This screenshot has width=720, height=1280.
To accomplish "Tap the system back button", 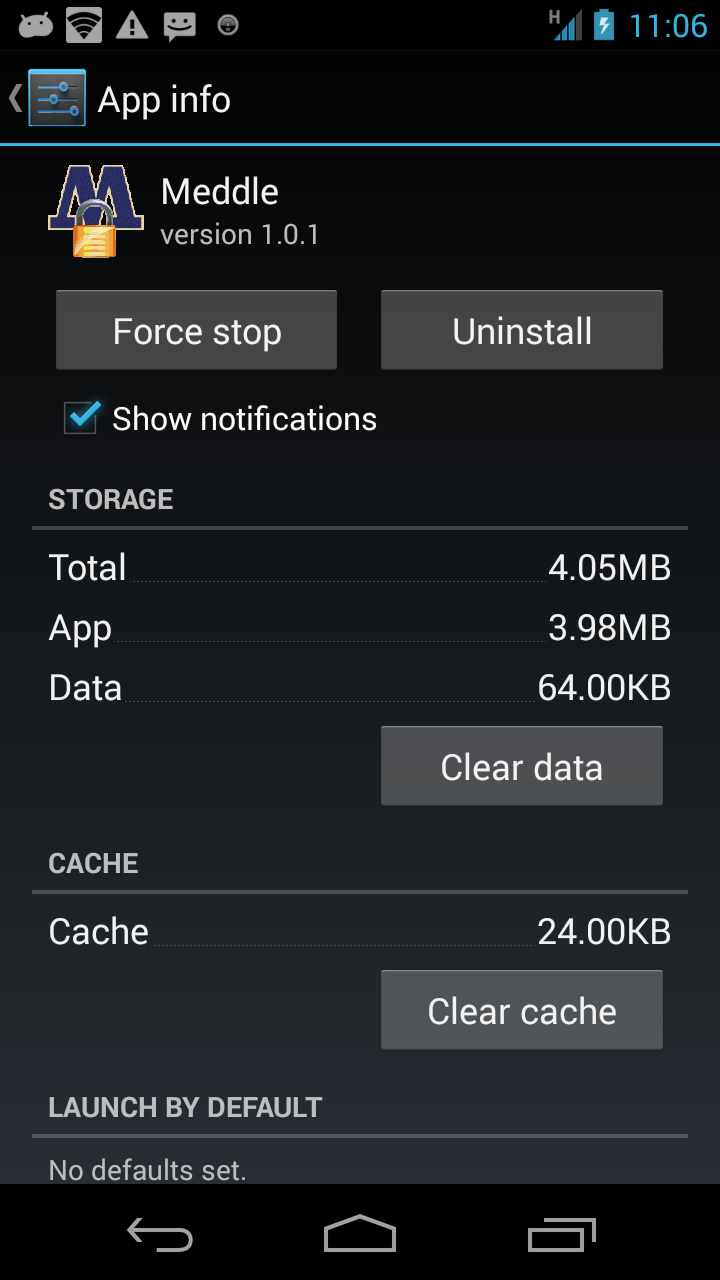I will click(160, 1235).
